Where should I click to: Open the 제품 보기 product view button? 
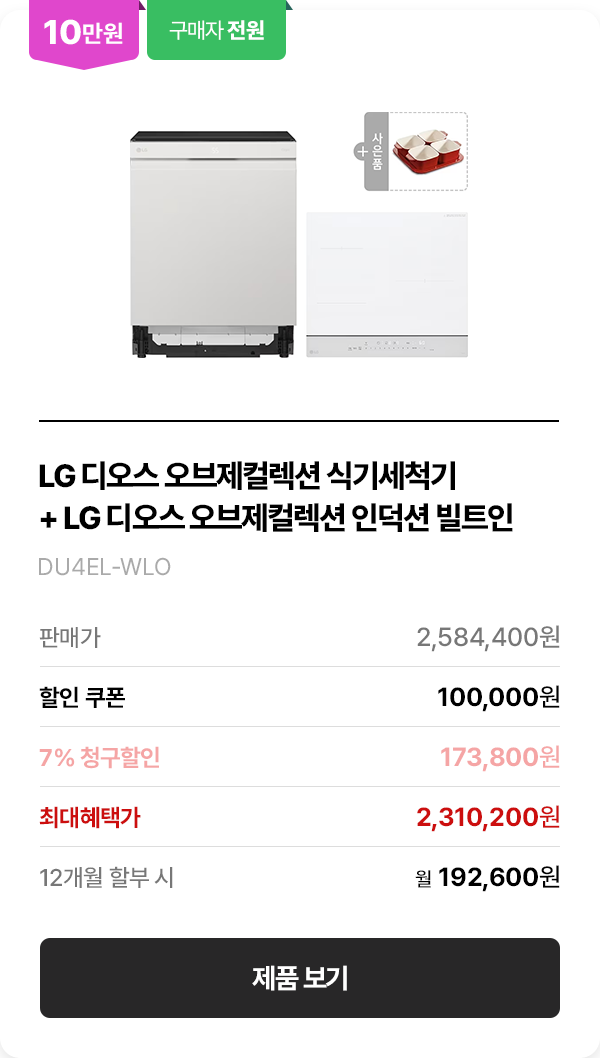[x=300, y=977]
